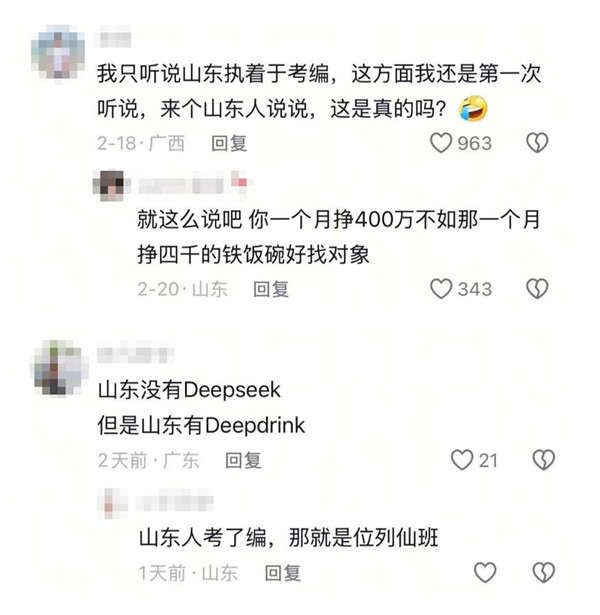The height and width of the screenshot is (615, 600).
Task: Like the comment with 963 likes
Action: pyautogui.click(x=442, y=143)
